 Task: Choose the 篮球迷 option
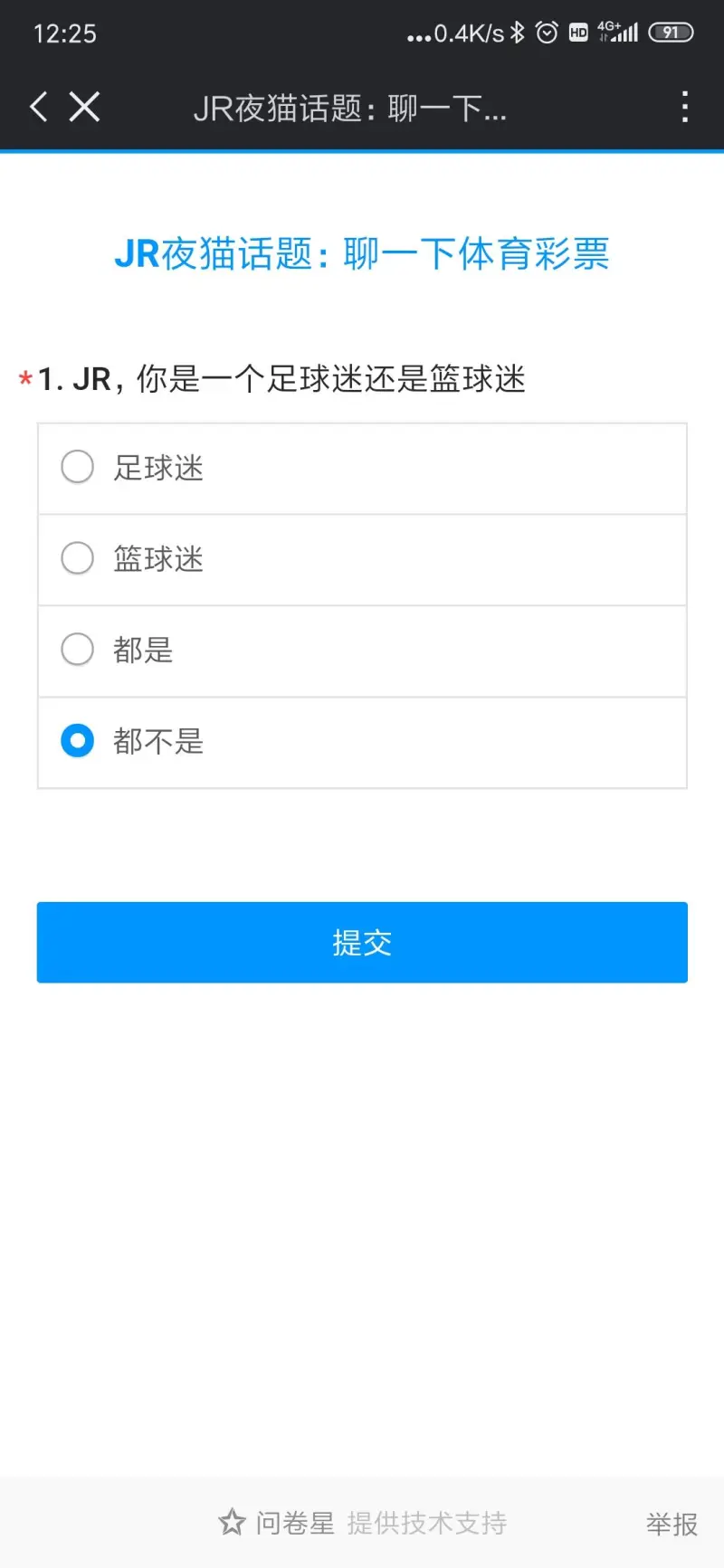[x=362, y=560]
